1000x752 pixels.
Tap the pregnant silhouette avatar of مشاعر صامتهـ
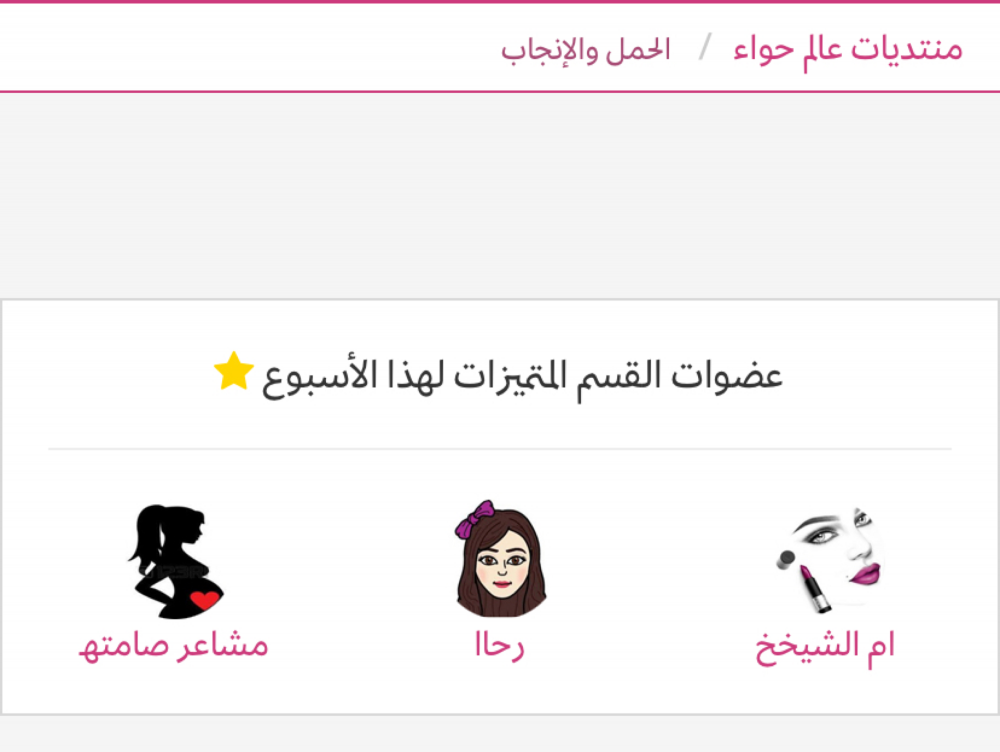[x=173, y=561]
